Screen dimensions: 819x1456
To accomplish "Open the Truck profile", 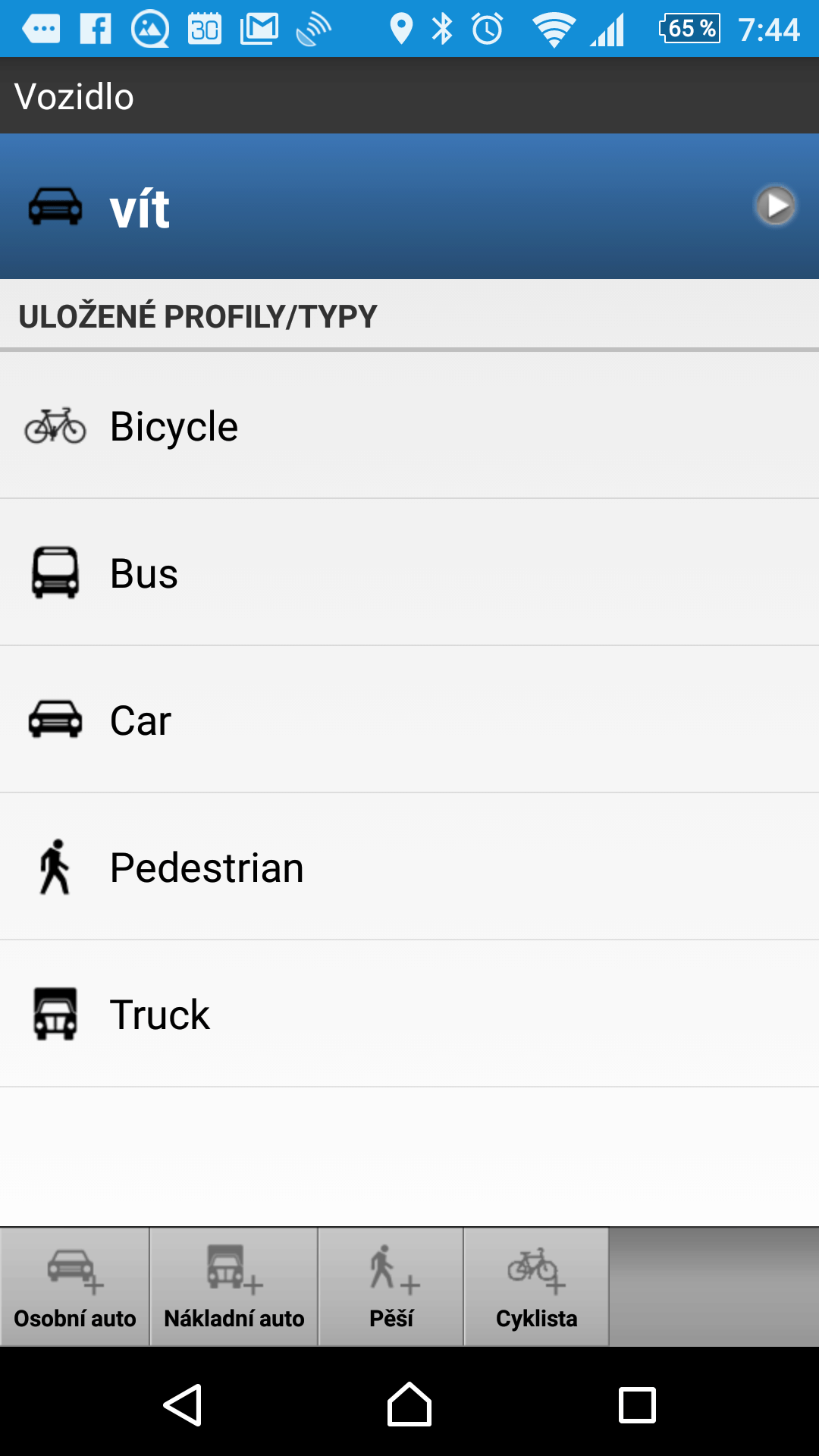I will tap(409, 1014).
